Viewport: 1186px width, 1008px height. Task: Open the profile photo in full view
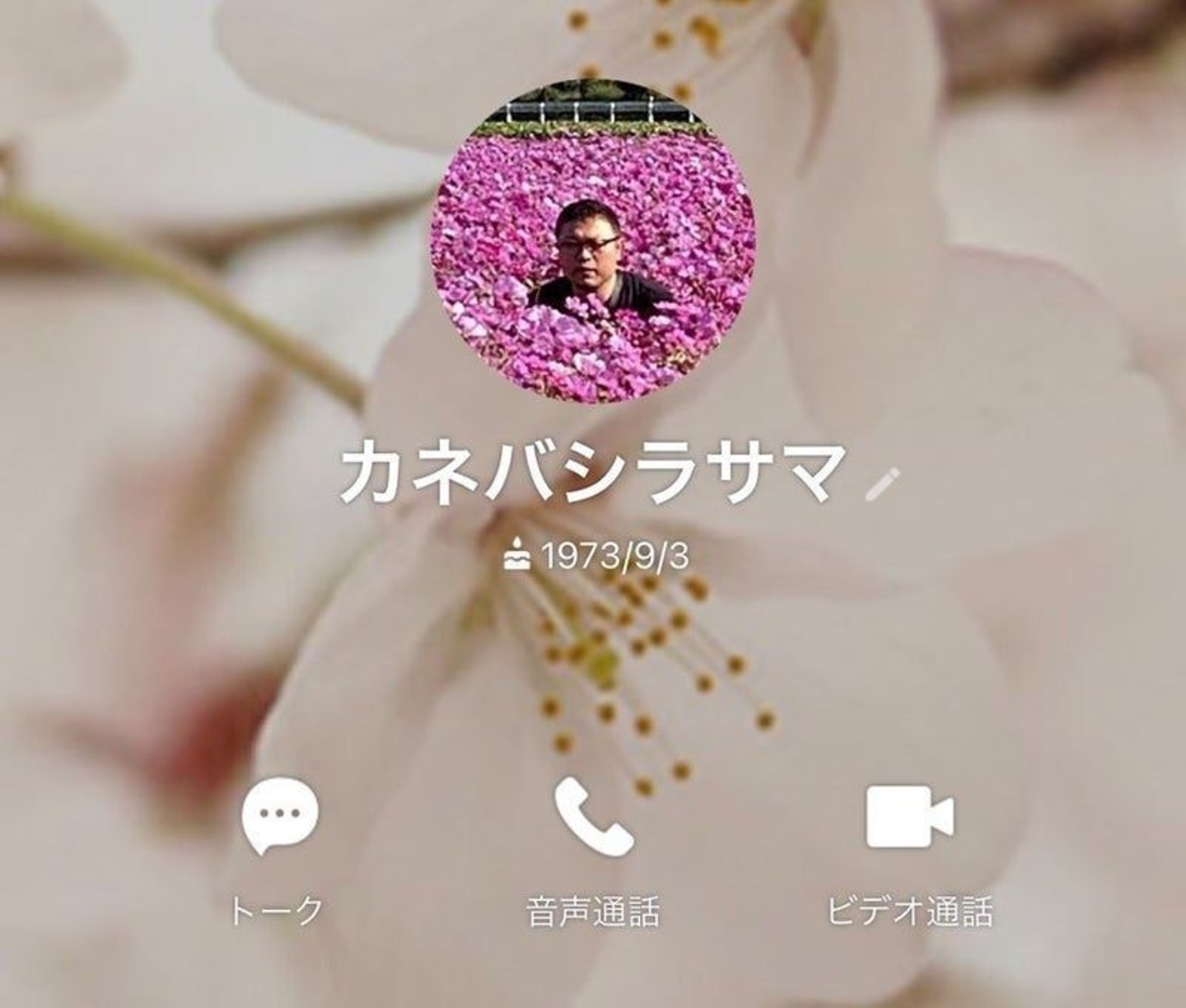pos(592,241)
